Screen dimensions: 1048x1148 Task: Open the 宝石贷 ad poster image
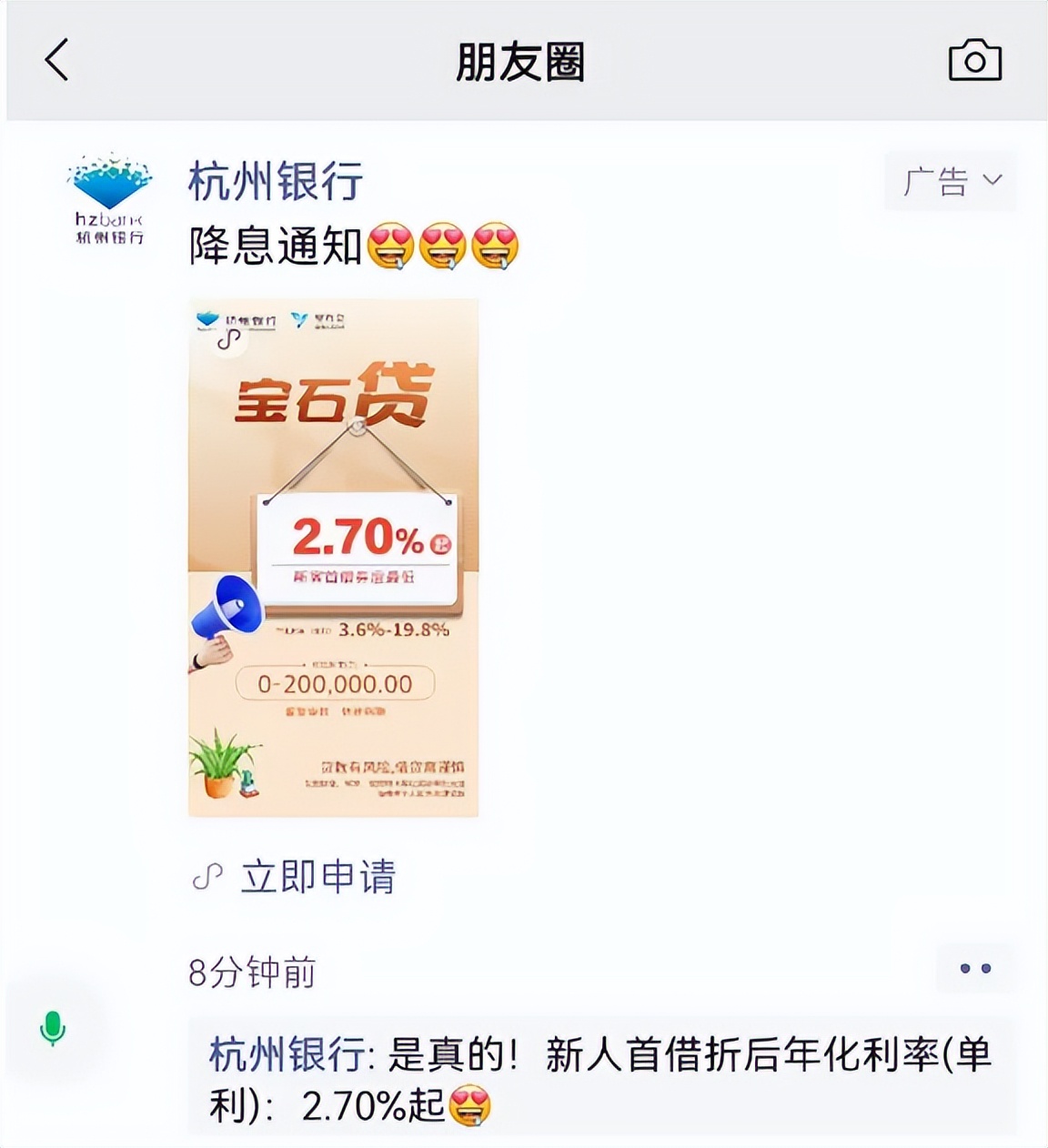(333, 558)
